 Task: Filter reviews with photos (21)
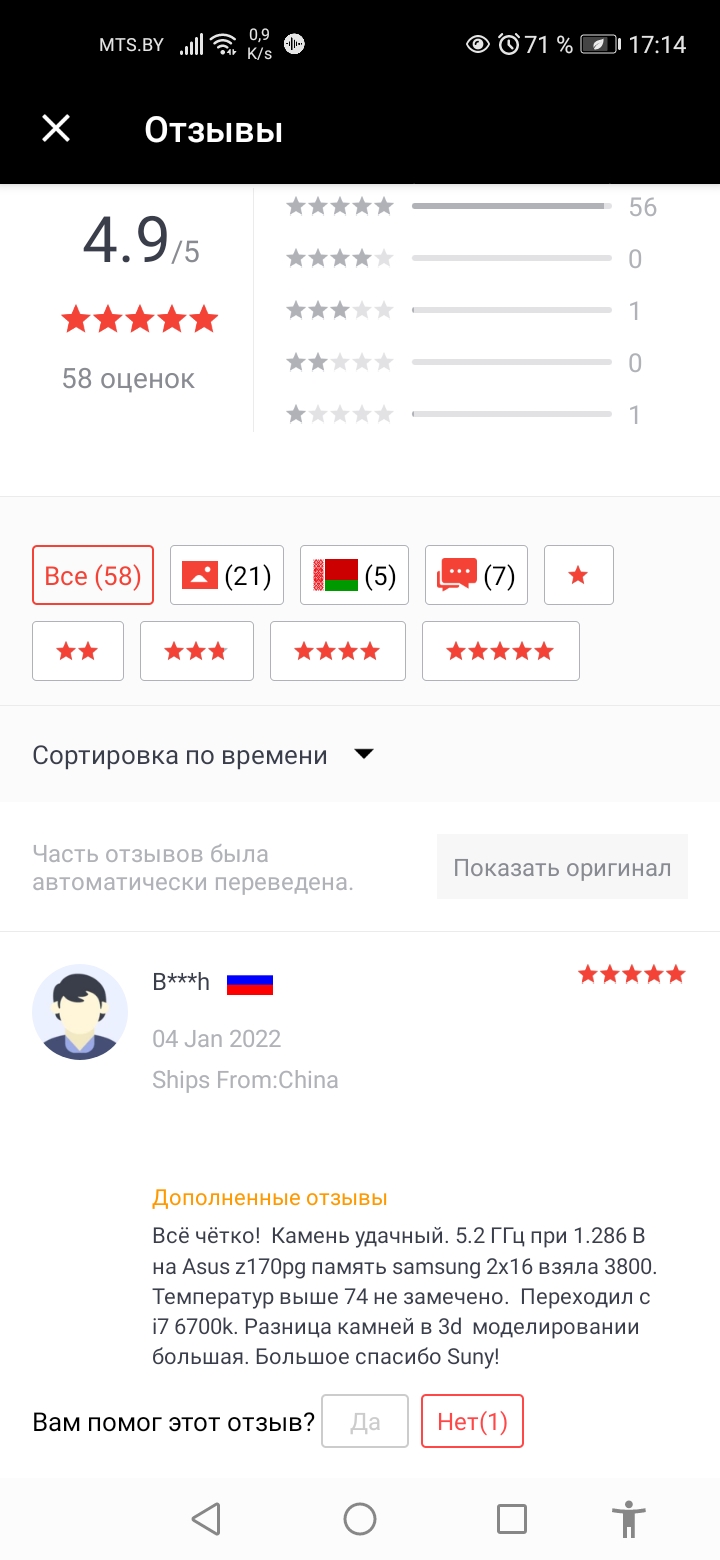click(227, 575)
